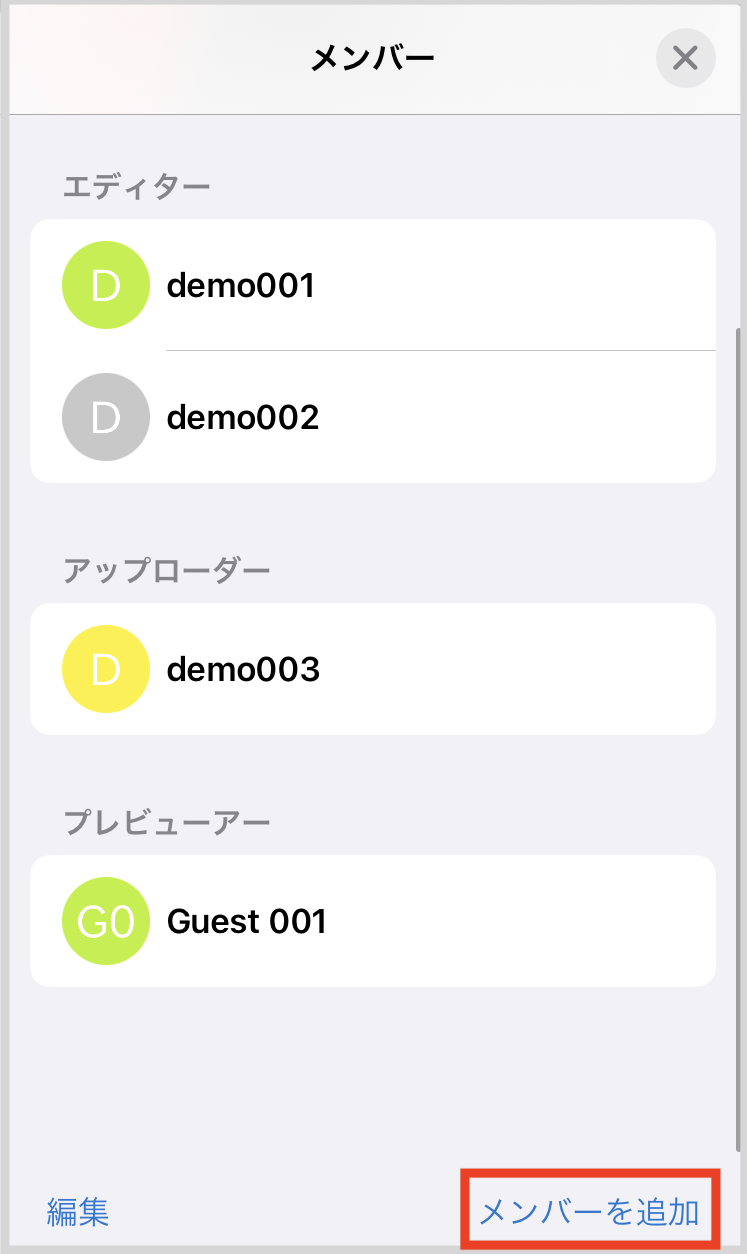Click Guest 001's green G0 avatar
Viewport: 747px width, 1254px height.
click(105, 921)
